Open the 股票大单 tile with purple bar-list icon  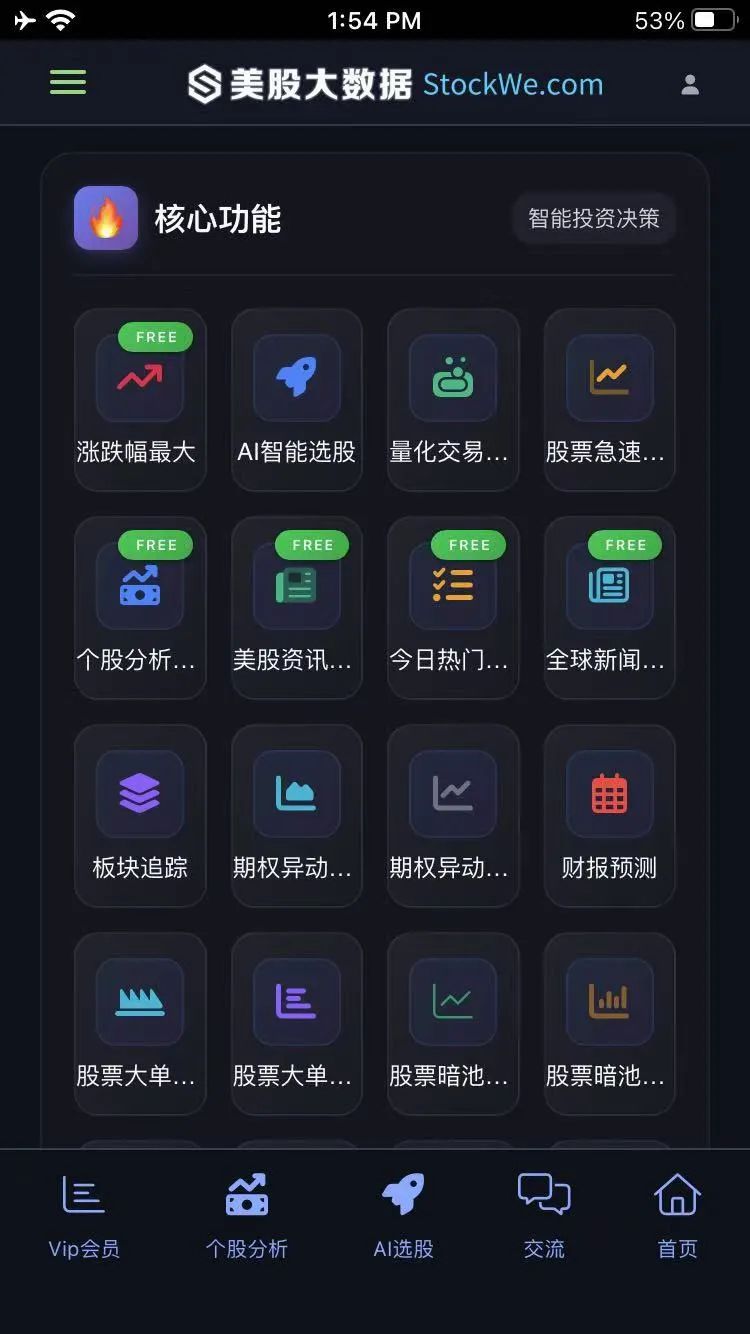pyautogui.click(x=297, y=1023)
